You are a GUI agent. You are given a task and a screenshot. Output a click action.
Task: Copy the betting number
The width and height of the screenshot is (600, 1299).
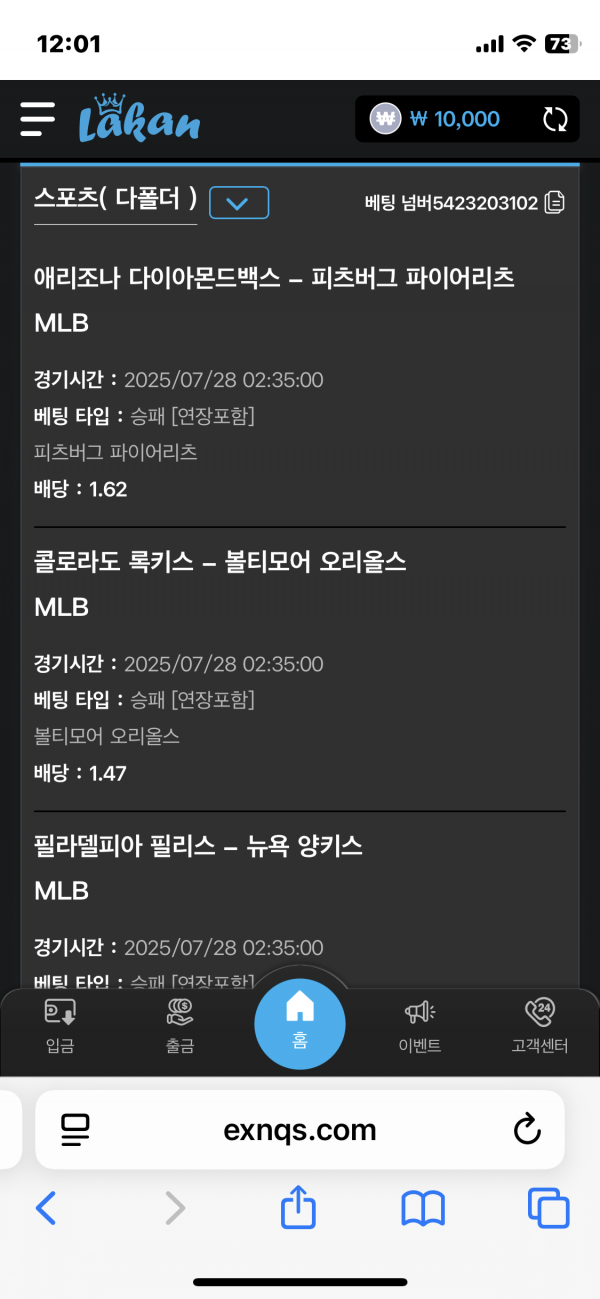coord(555,203)
